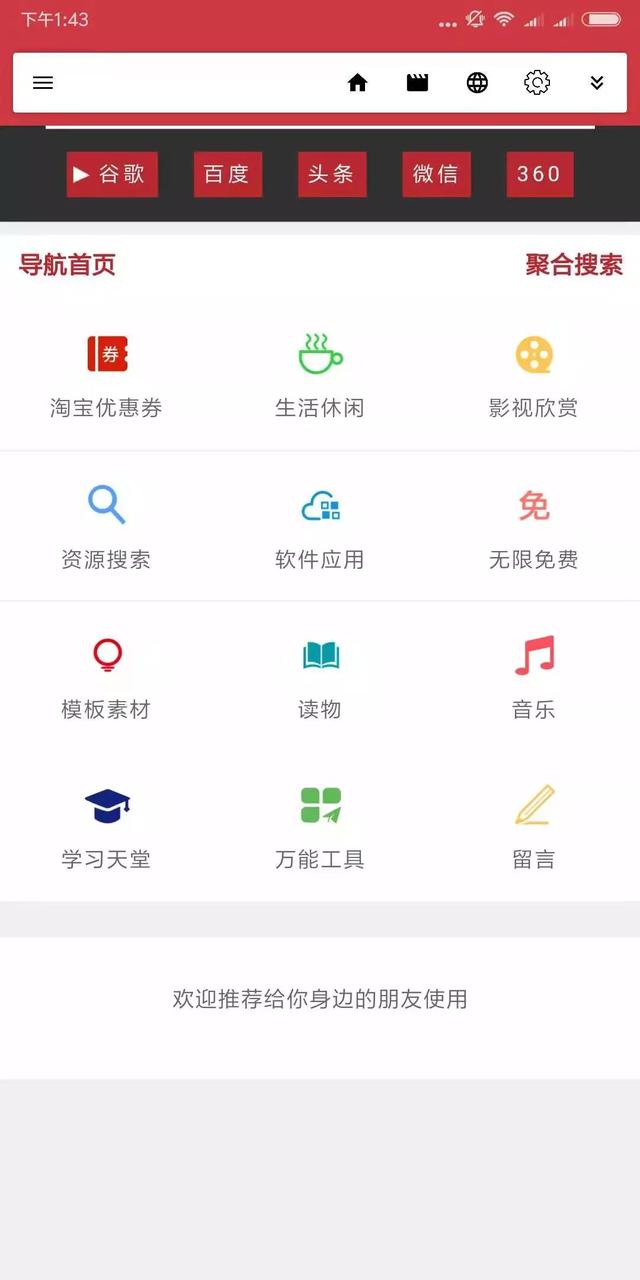This screenshot has width=640, height=1280.
Task: View the 音乐 category
Action: click(533, 677)
